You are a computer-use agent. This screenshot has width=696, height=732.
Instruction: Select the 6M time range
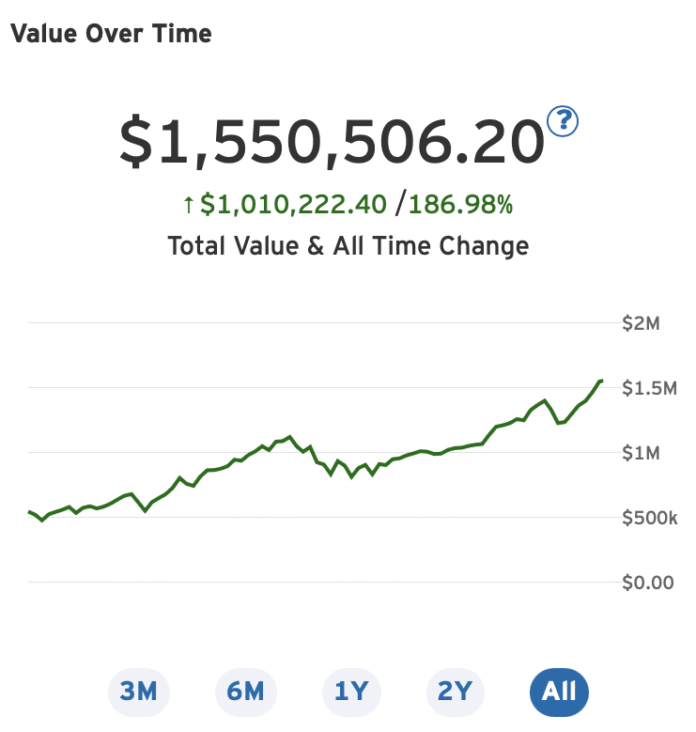pyautogui.click(x=245, y=691)
